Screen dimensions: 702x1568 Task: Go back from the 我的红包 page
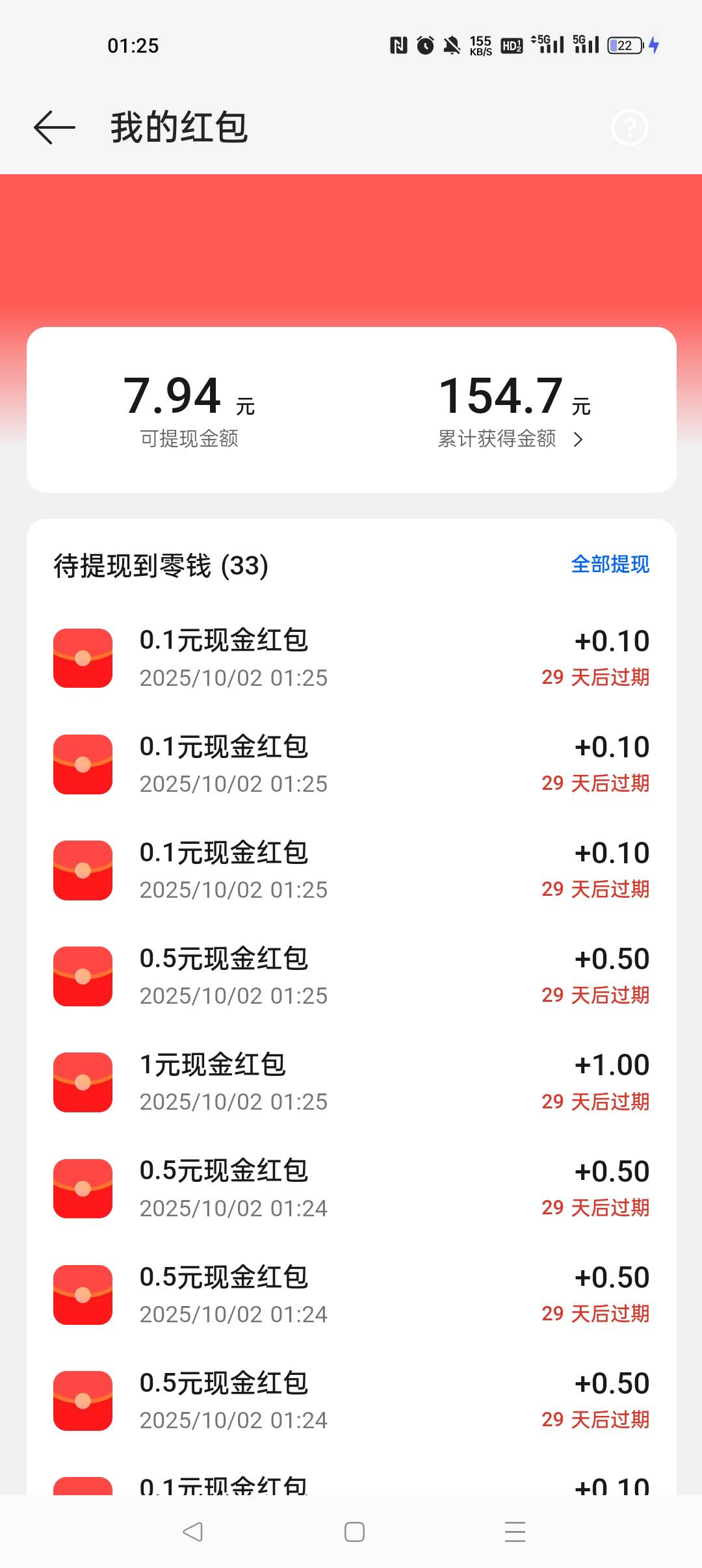click(x=55, y=127)
